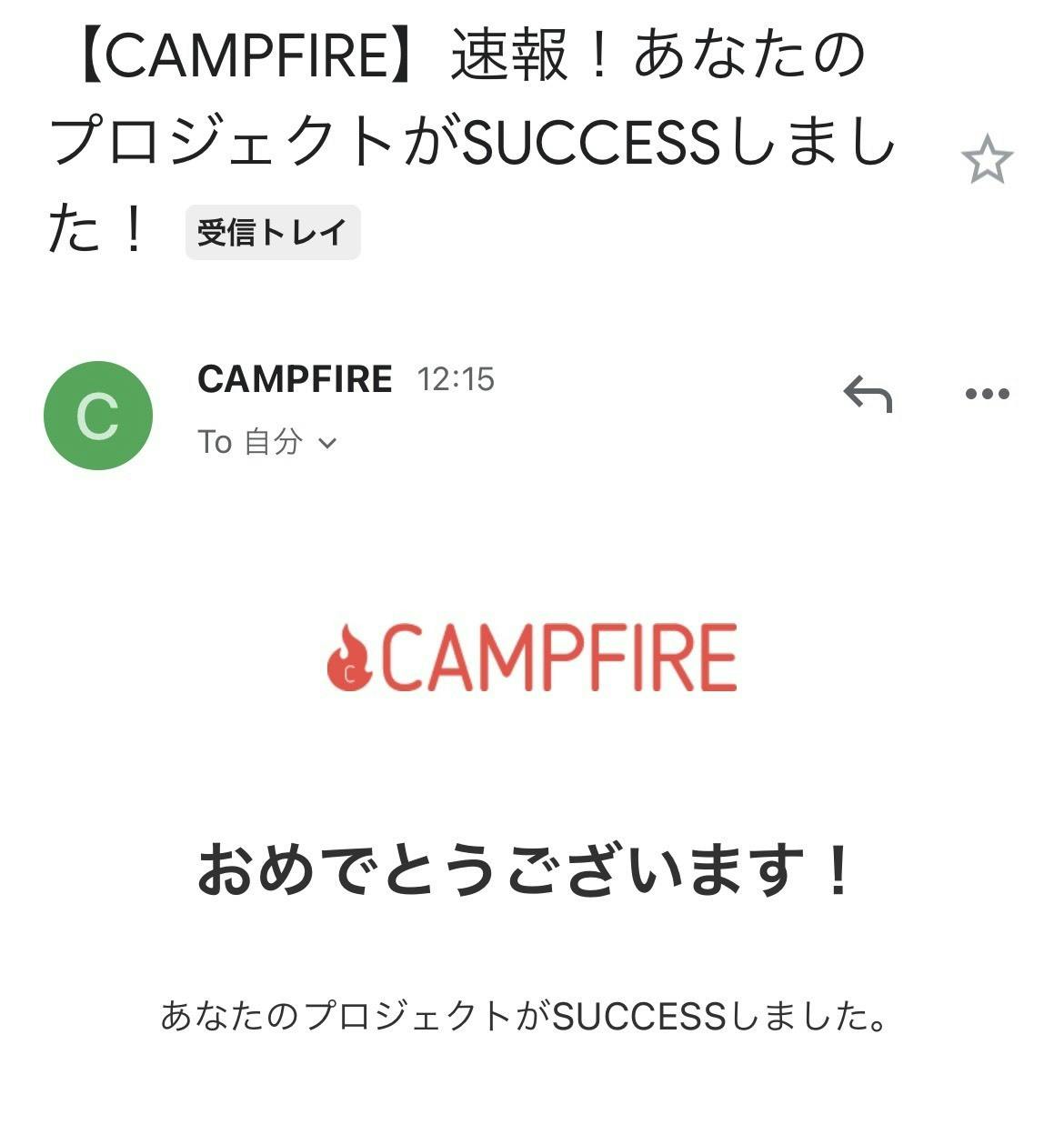Tap the 受信トレイ label chip
This screenshot has height=1125, width=1064.
click(x=273, y=233)
